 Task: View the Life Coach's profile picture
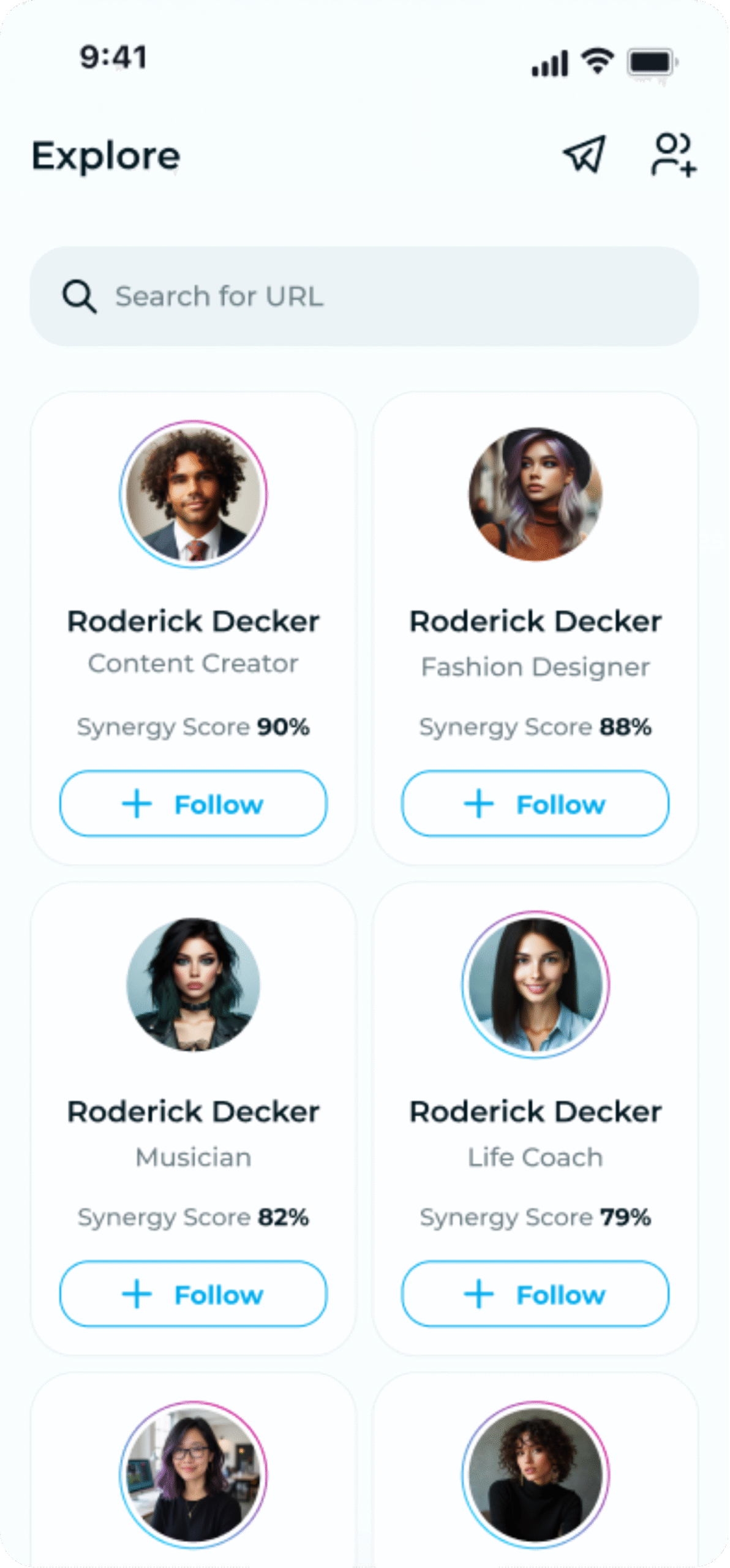tap(535, 984)
